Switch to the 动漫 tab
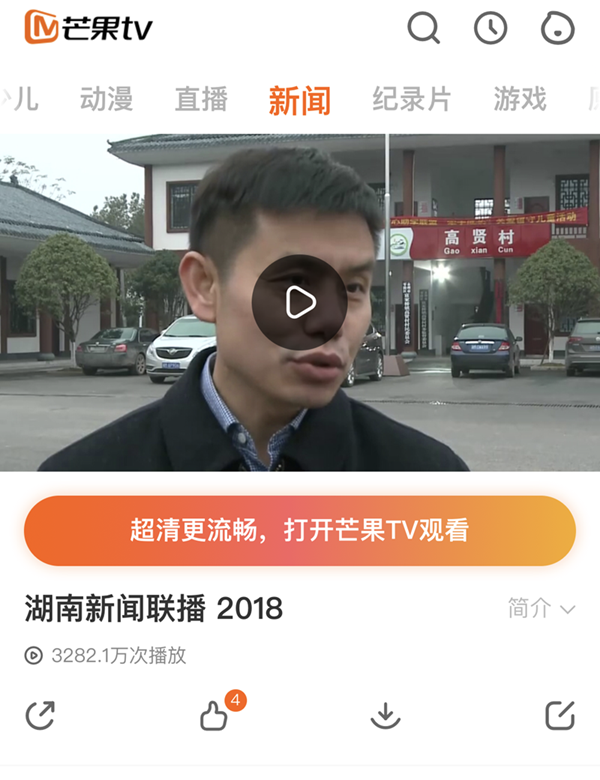Viewport: 600px width, 780px height. coord(107,99)
